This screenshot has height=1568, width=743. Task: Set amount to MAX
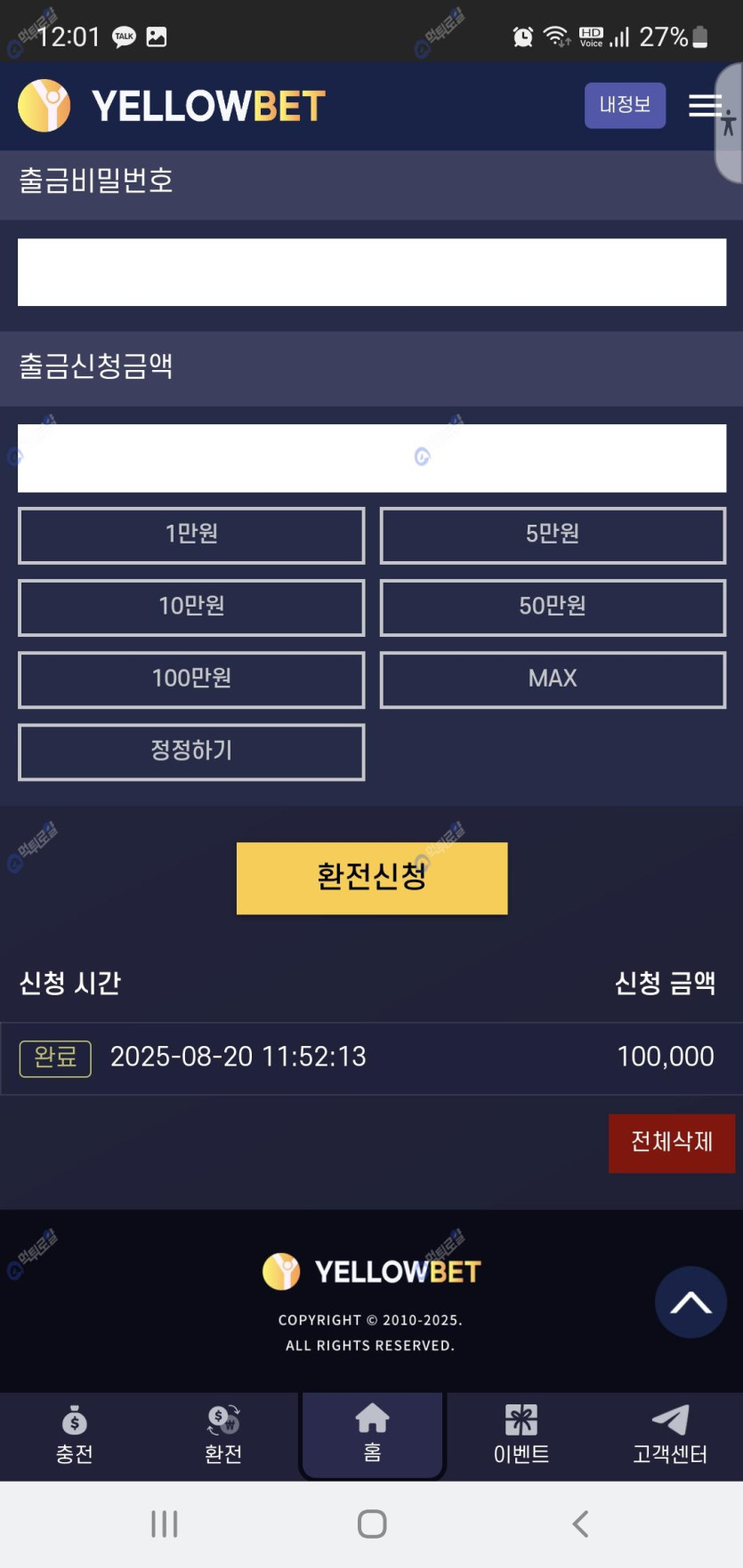point(553,679)
